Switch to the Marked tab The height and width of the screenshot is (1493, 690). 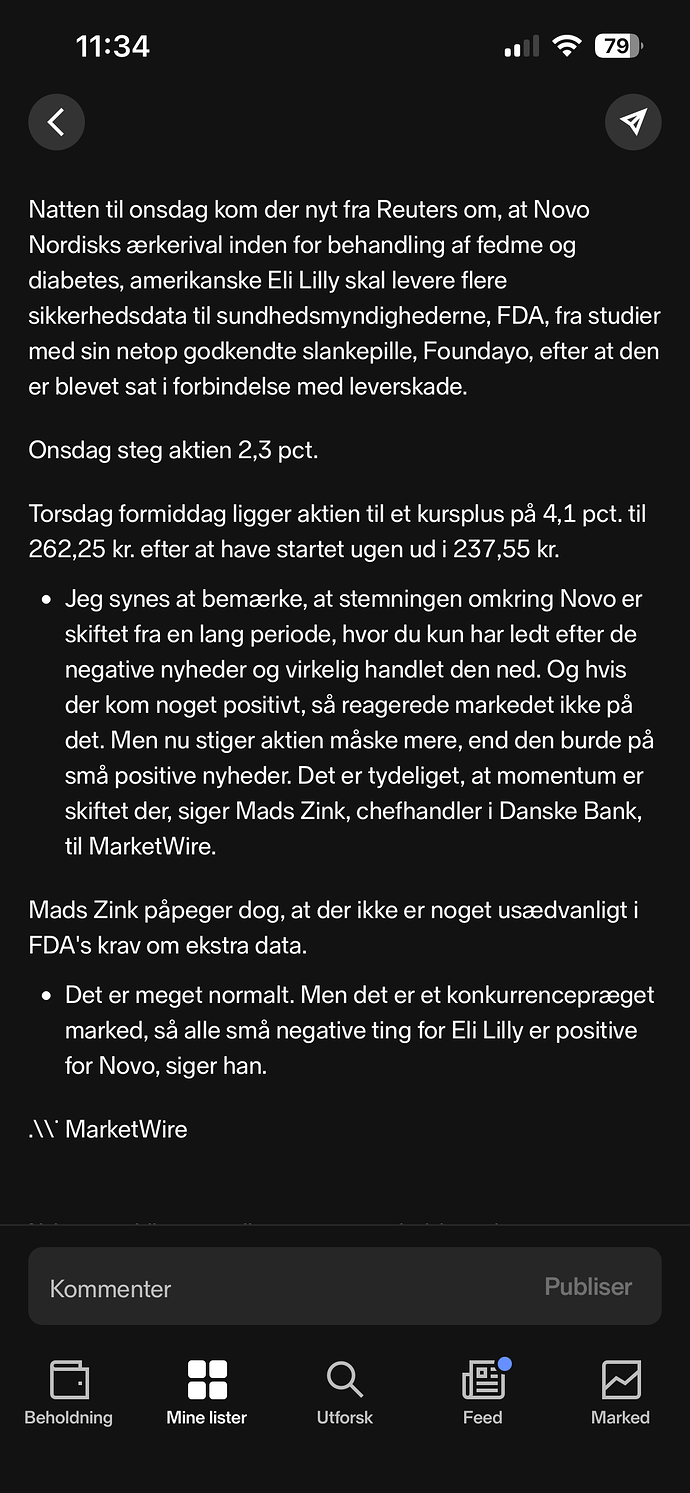pos(620,1392)
